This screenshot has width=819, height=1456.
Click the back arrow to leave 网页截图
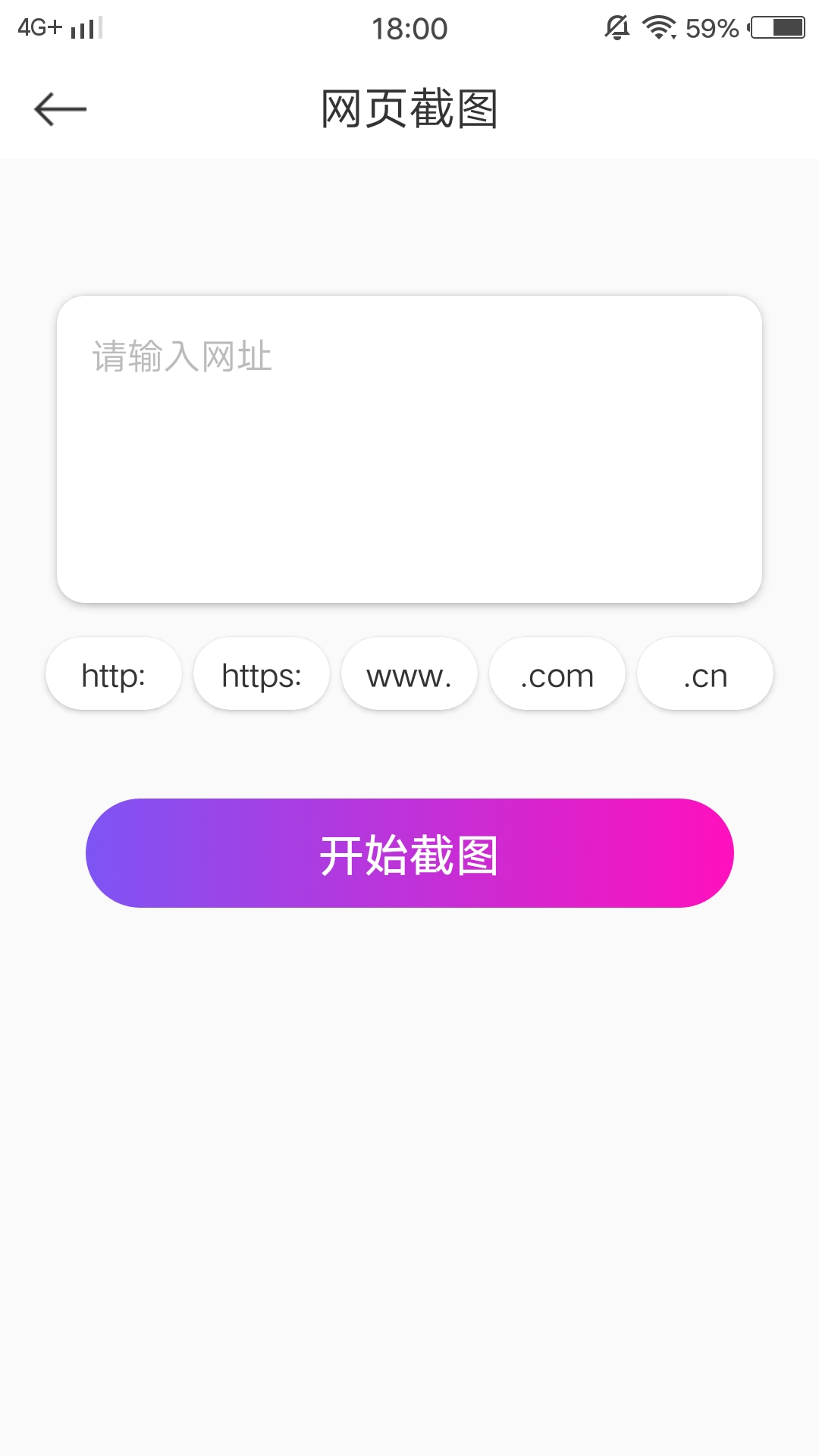[x=61, y=108]
